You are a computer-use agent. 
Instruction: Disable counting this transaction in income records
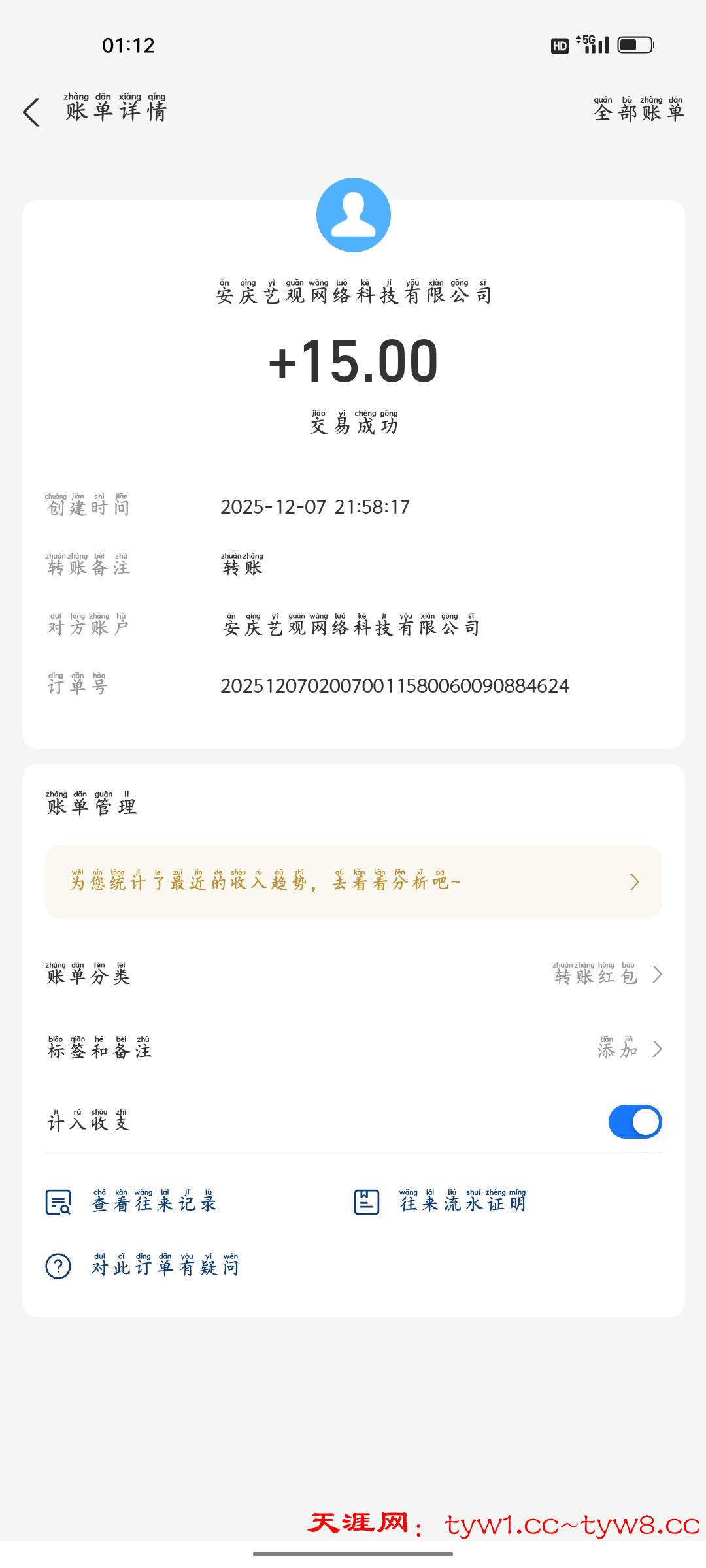click(635, 1121)
